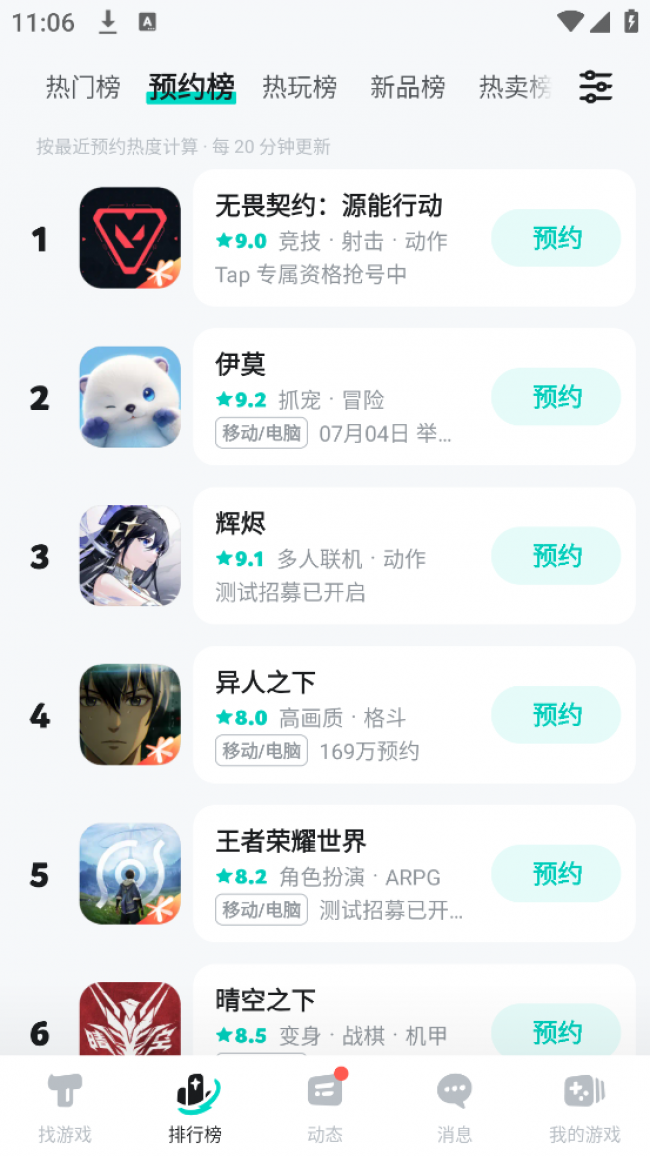Open the 消息 messages tab
650x1156 pixels.
(454, 1107)
